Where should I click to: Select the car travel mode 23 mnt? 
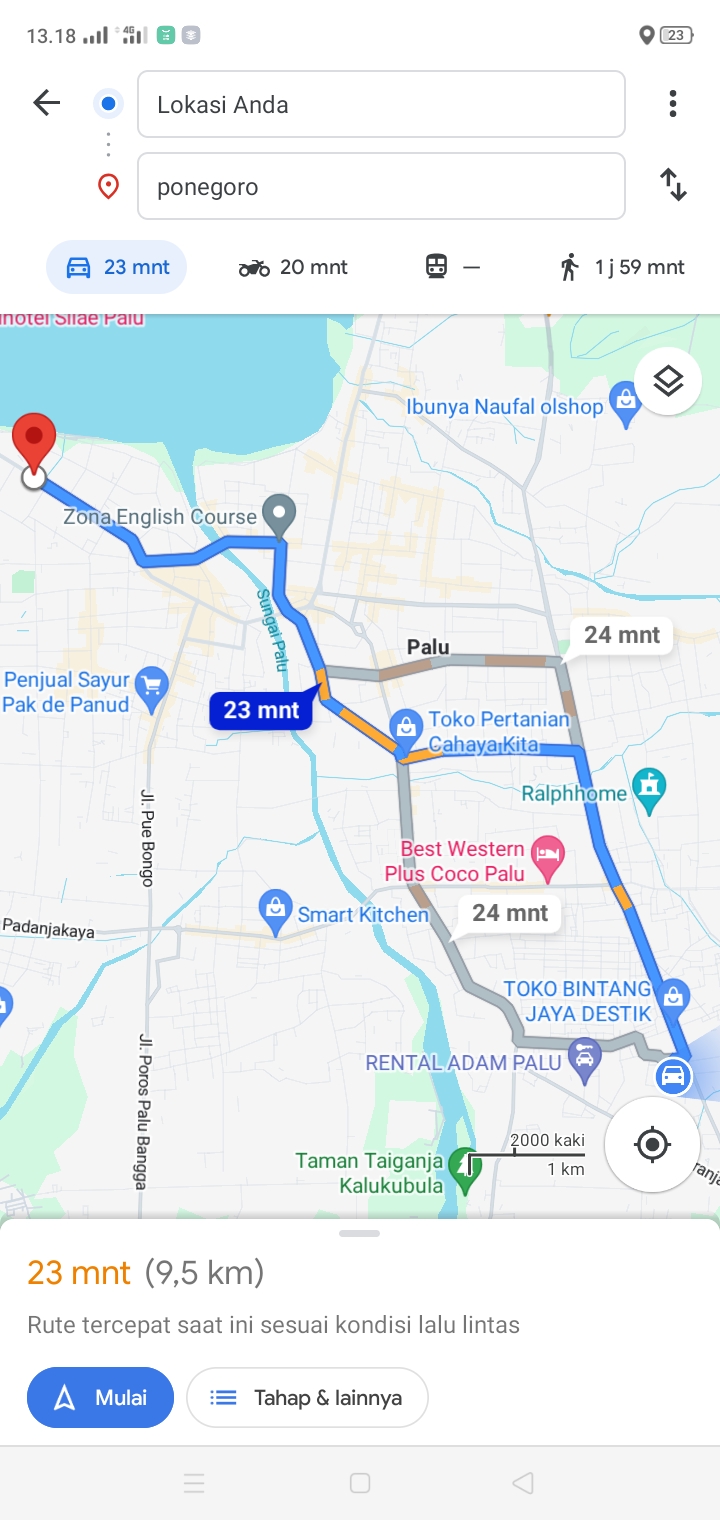(x=117, y=267)
